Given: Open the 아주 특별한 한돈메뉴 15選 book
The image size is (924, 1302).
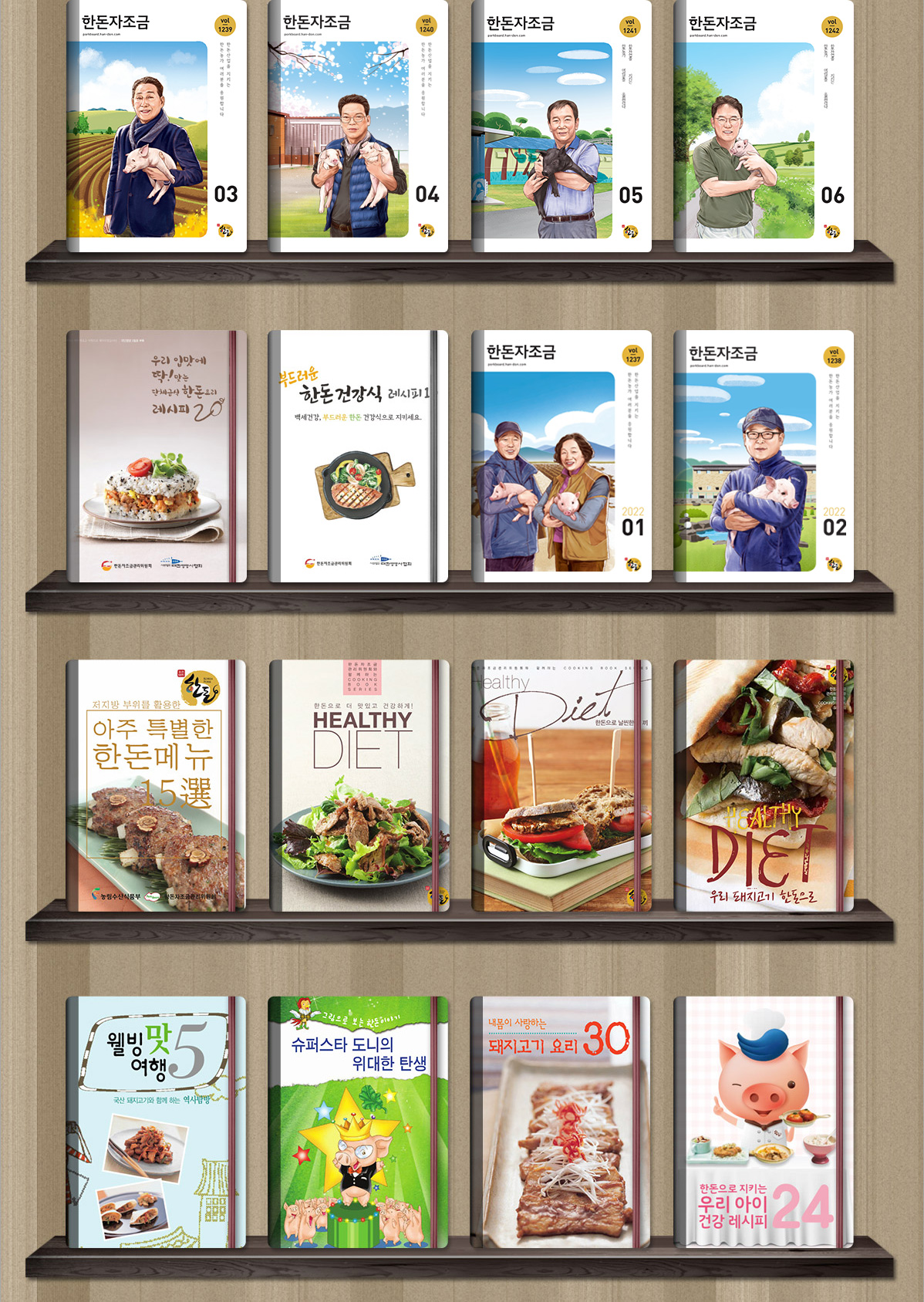Looking at the screenshot, I should 157,785.
